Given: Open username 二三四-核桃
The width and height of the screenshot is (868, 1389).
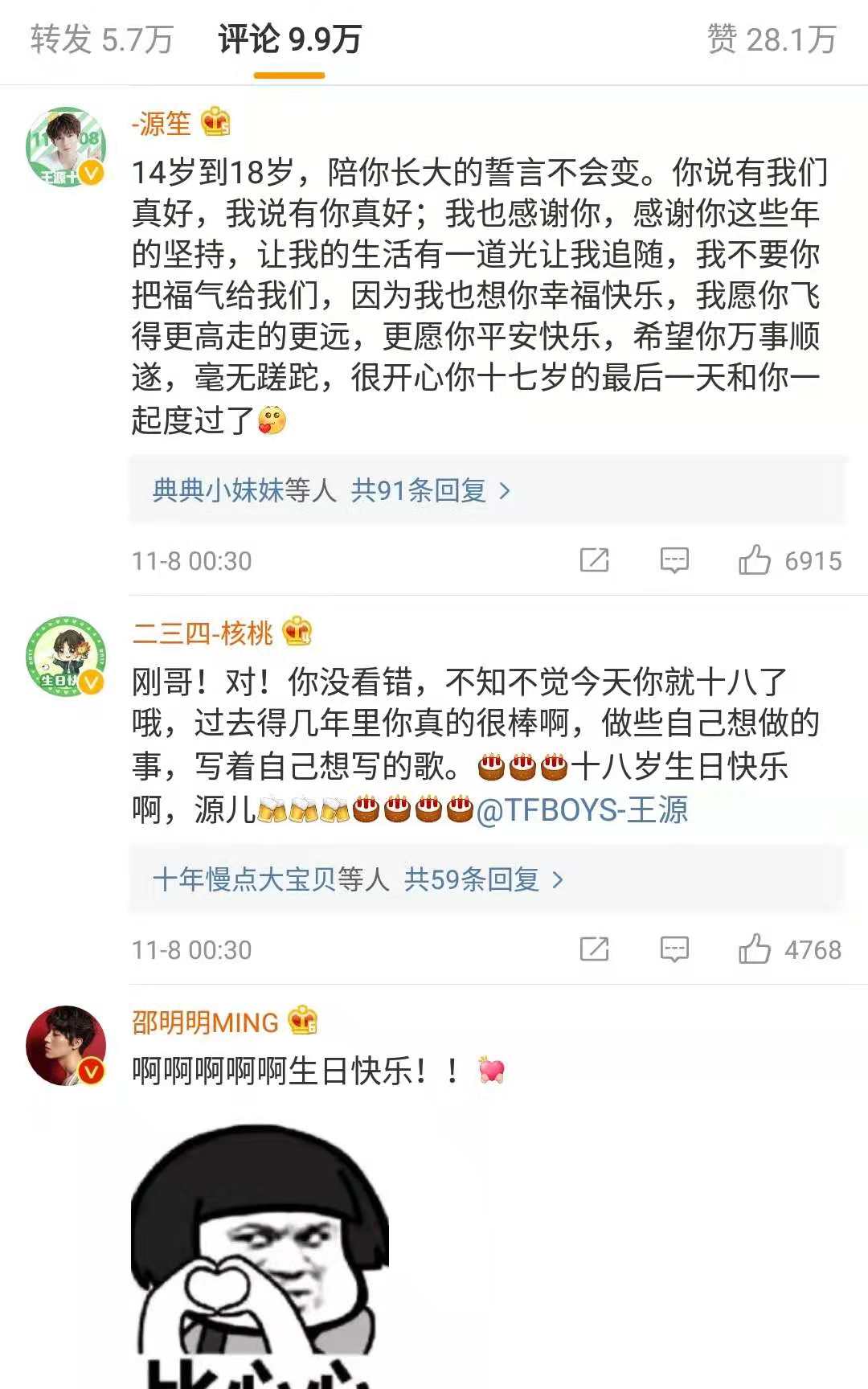Looking at the screenshot, I should click(203, 633).
